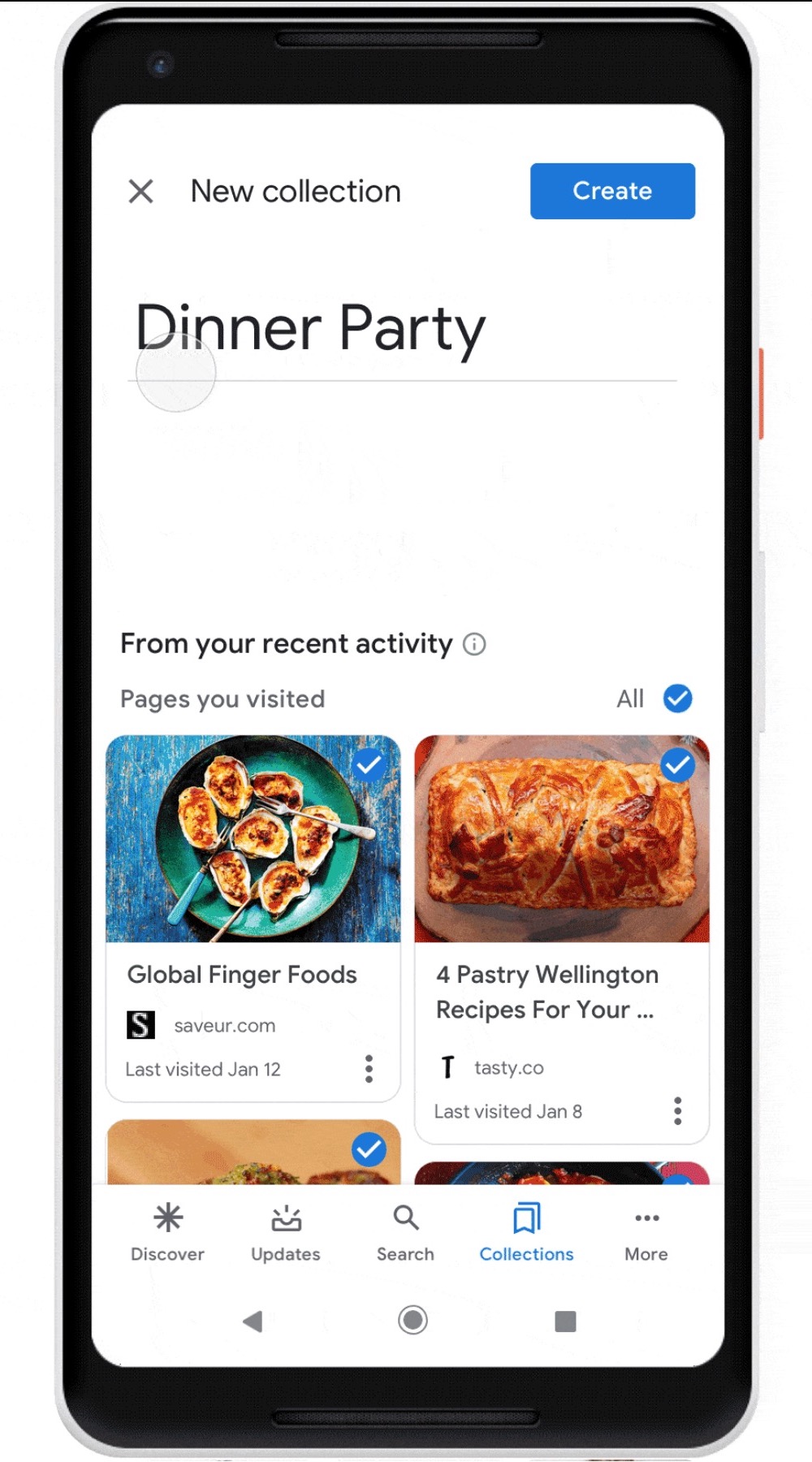The width and height of the screenshot is (812, 1462).
Task: Open Pastry Wellington card overflow menu
Action: 677,1111
